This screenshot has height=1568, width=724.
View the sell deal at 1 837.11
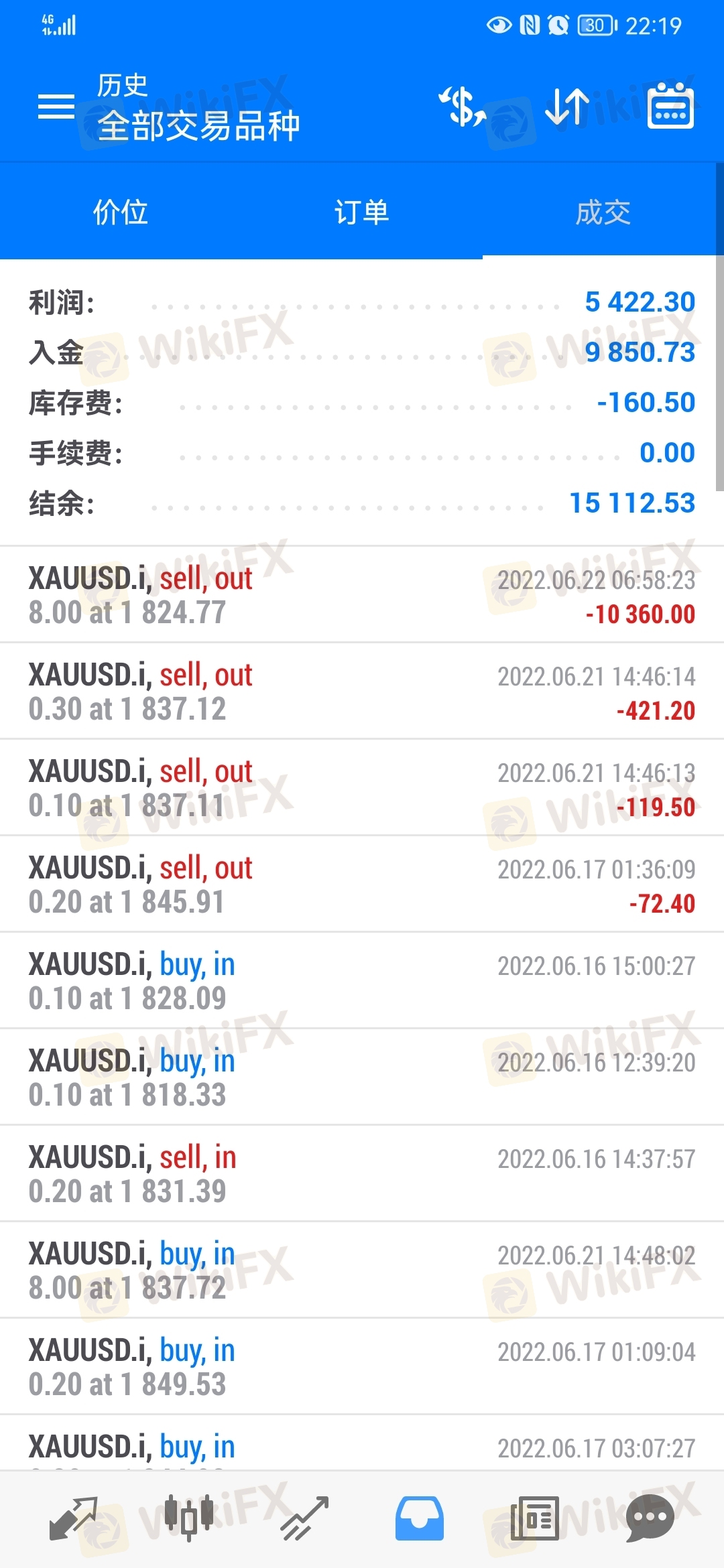[362, 788]
